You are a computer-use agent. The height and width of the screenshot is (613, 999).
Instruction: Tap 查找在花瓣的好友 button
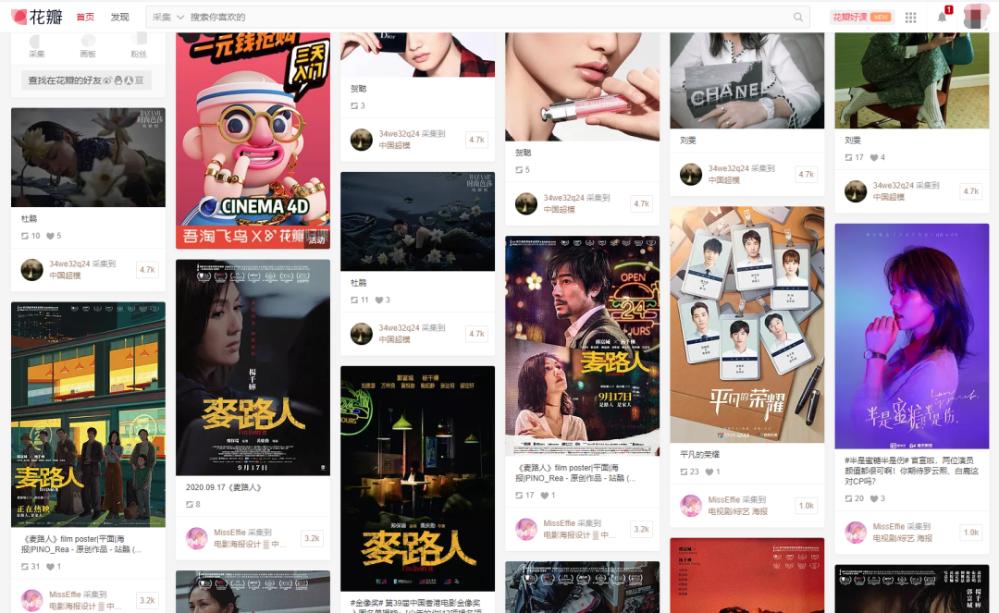pos(86,80)
